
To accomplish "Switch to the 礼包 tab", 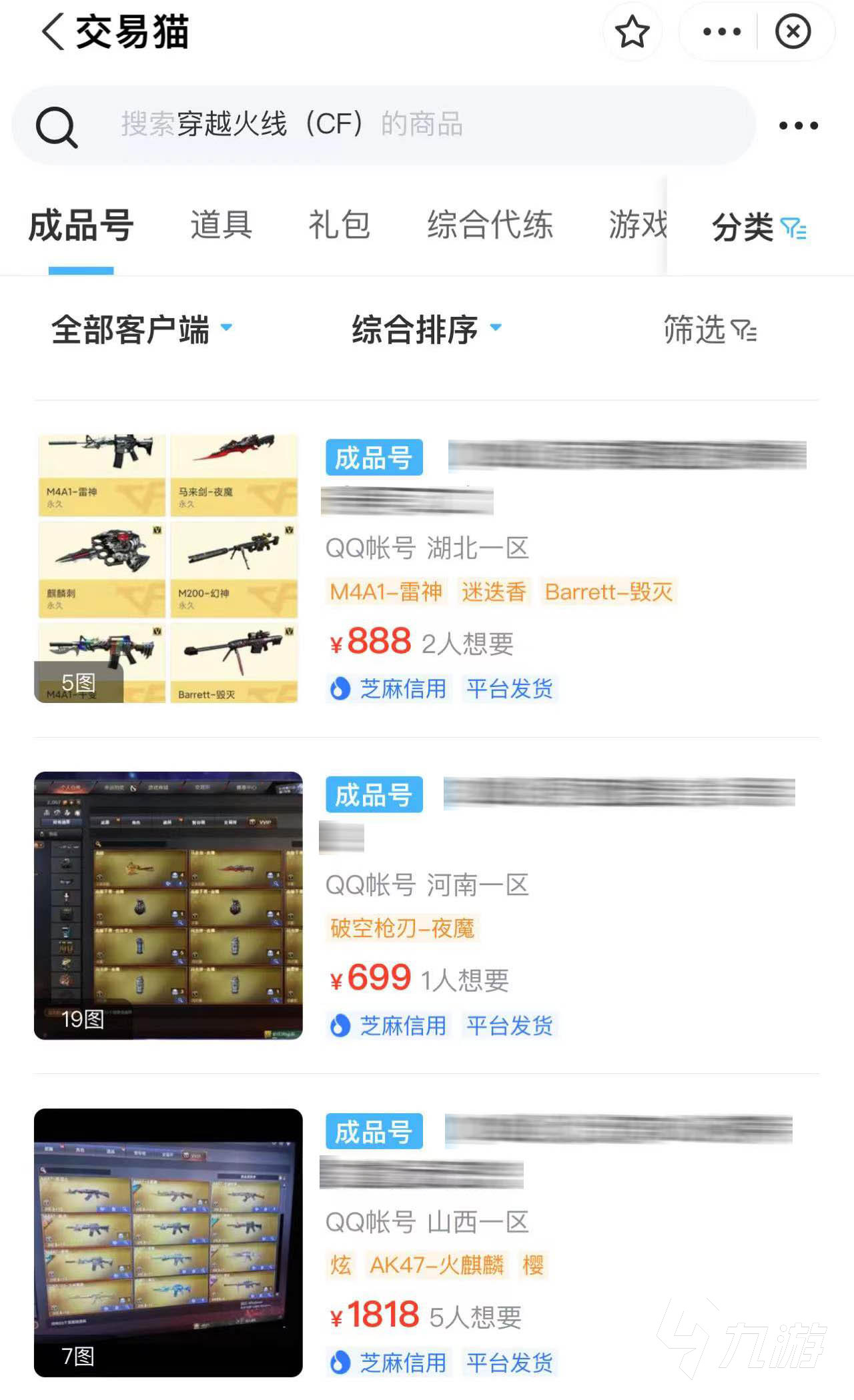I will click(339, 225).
